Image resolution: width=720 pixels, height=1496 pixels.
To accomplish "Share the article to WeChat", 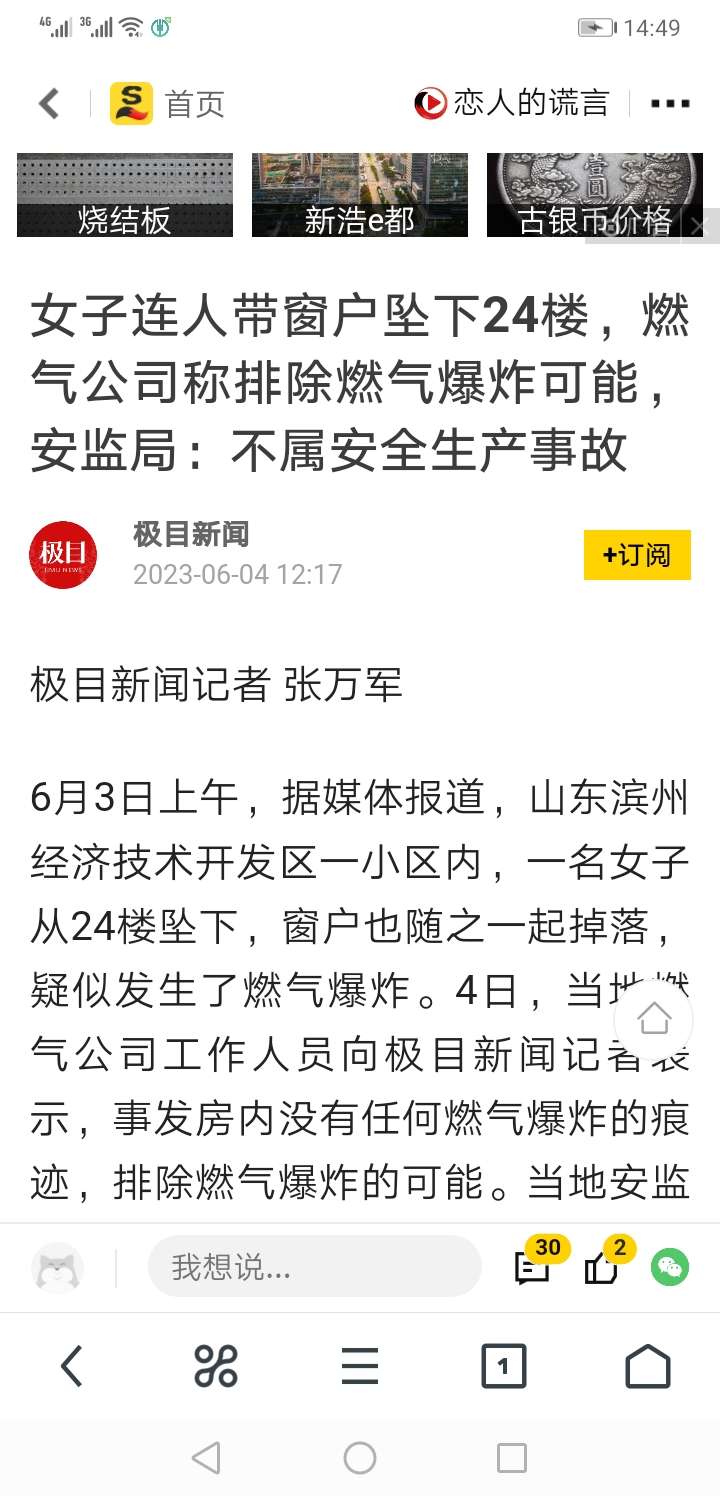I will [x=670, y=1268].
